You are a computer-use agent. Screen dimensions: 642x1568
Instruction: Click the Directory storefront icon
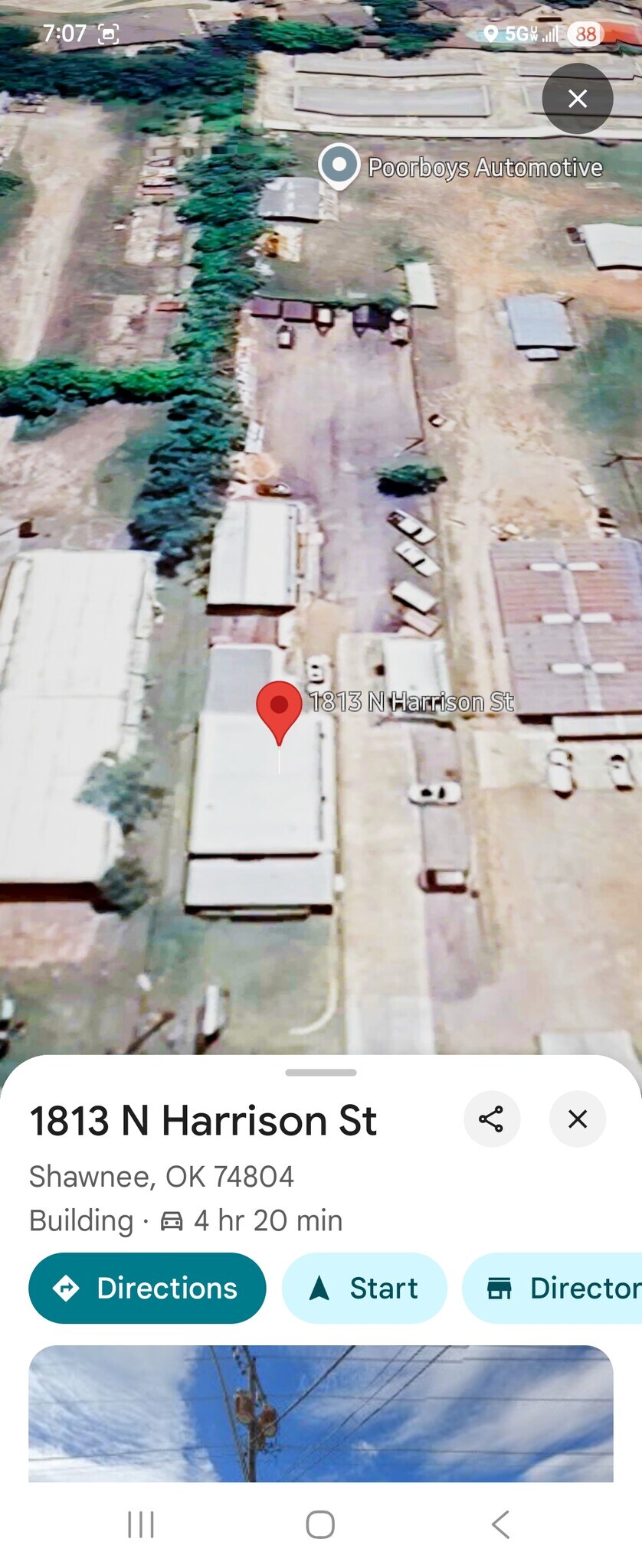coord(499,1288)
